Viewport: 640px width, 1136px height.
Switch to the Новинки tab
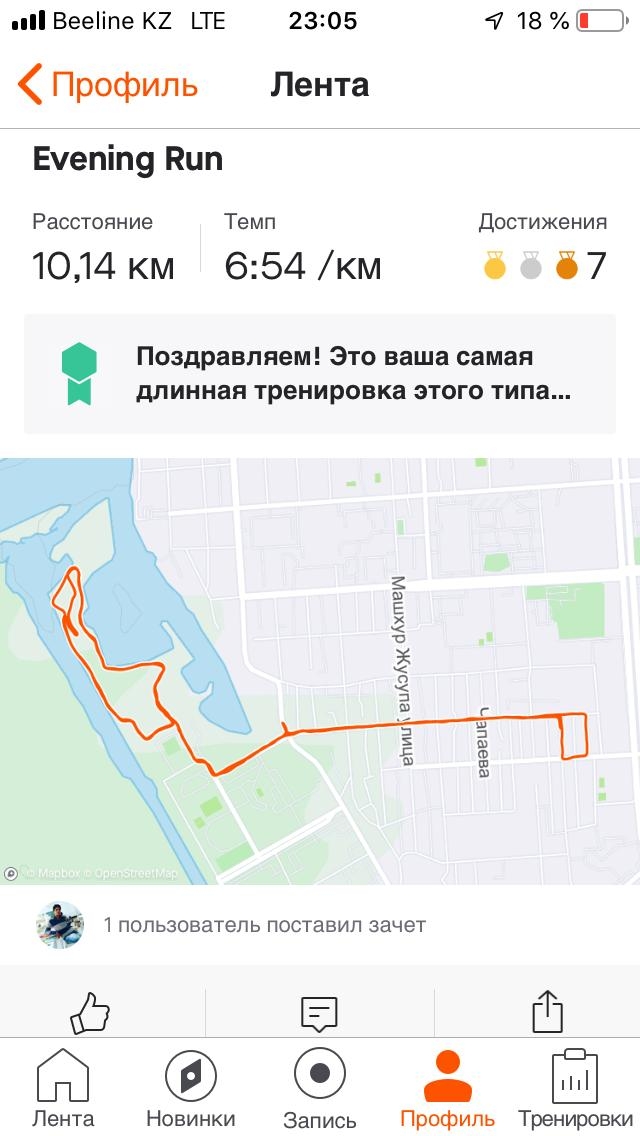(x=191, y=1090)
